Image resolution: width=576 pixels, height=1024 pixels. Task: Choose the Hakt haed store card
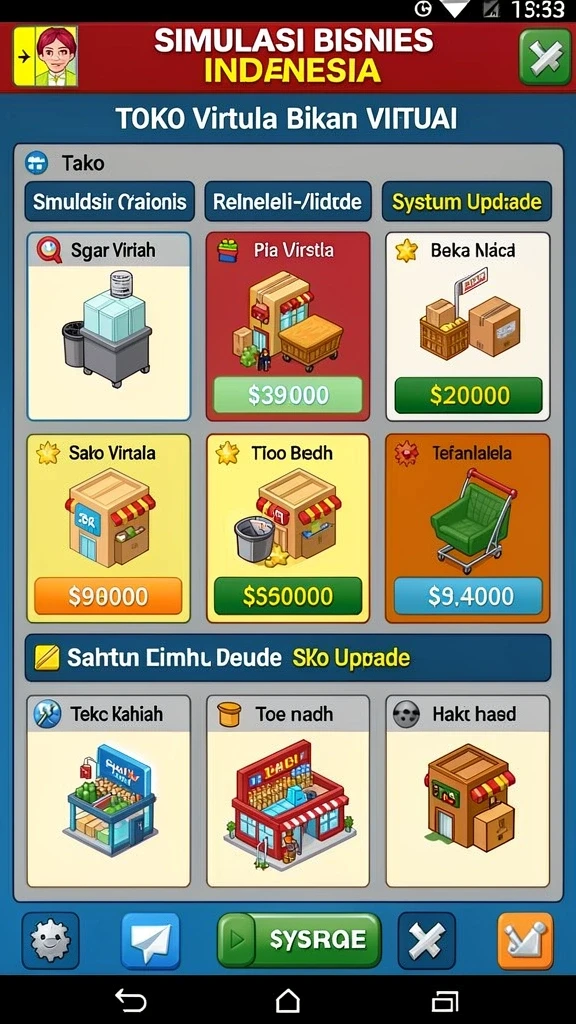tap(468, 791)
